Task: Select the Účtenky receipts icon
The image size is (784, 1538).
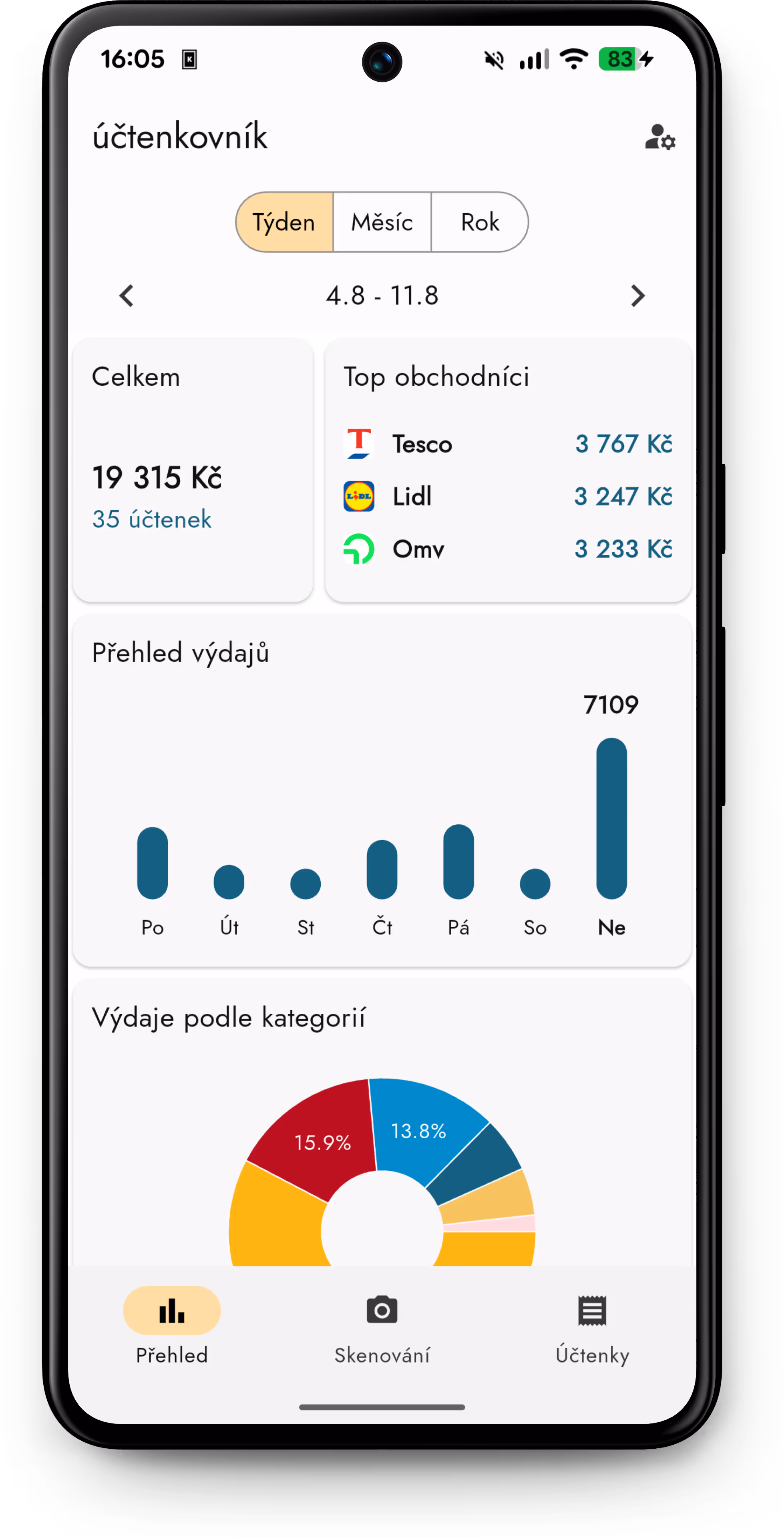Action: pos(592,1311)
